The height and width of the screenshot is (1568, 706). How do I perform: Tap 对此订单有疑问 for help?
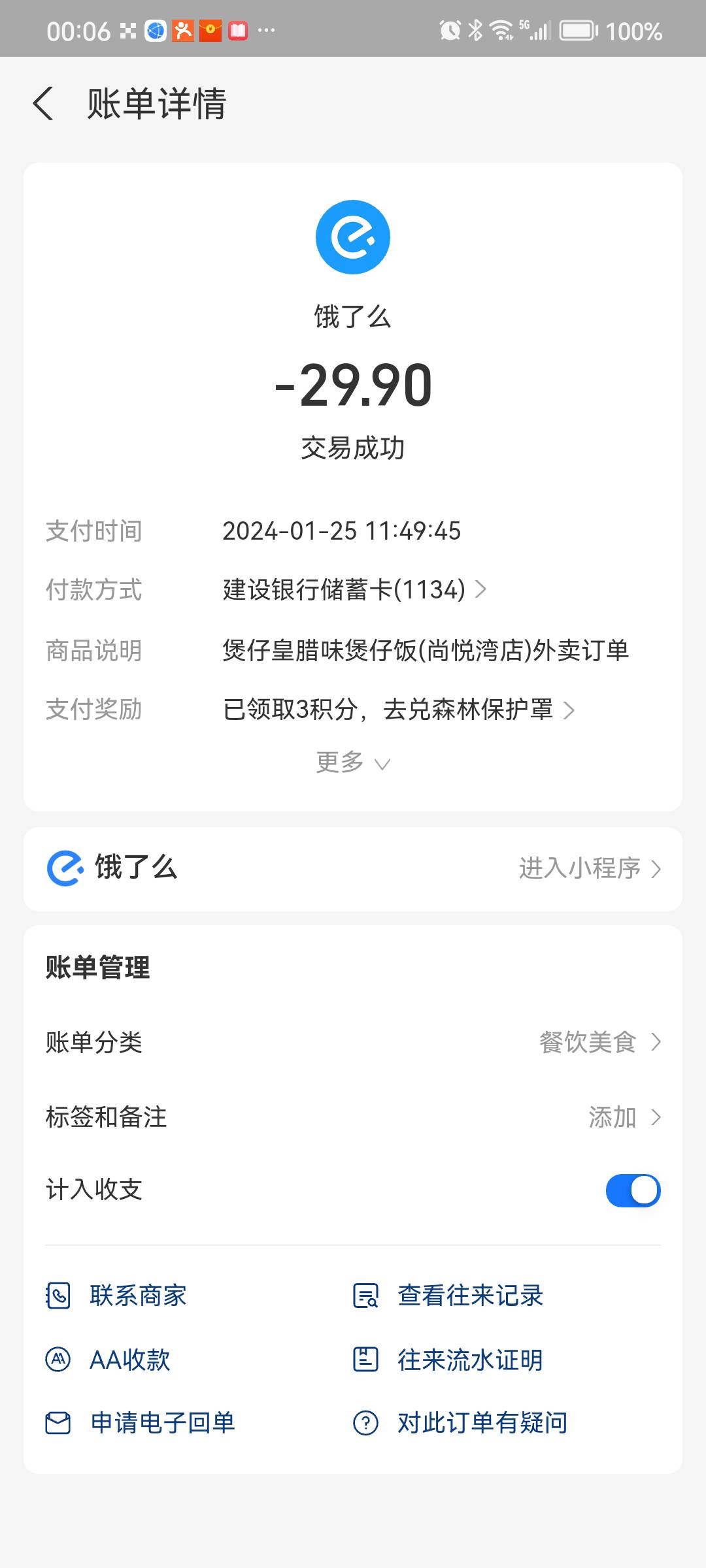(x=460, y=1423)
